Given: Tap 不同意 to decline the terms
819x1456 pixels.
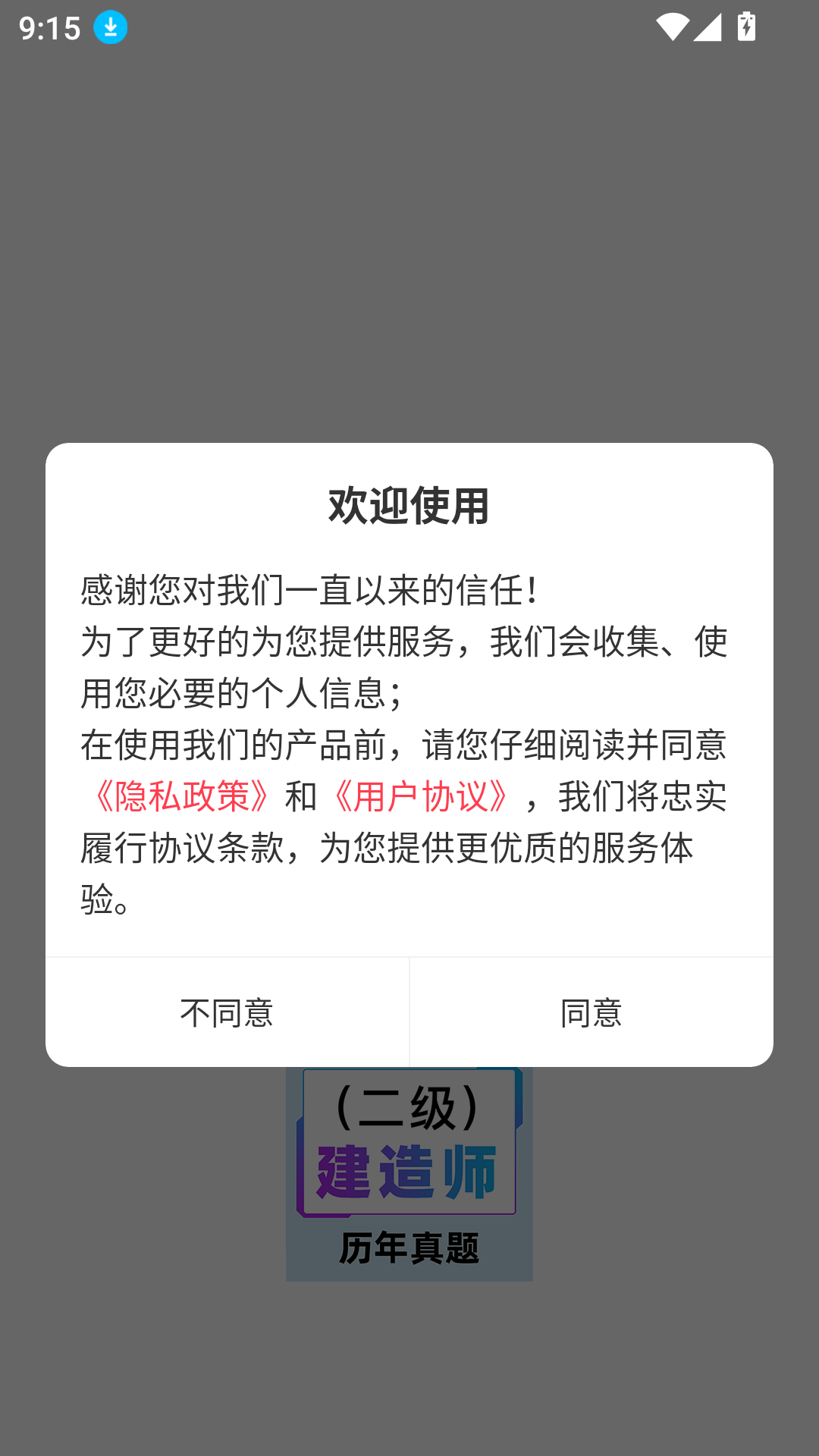Looking at the screenshot, I should [227, 1012].
